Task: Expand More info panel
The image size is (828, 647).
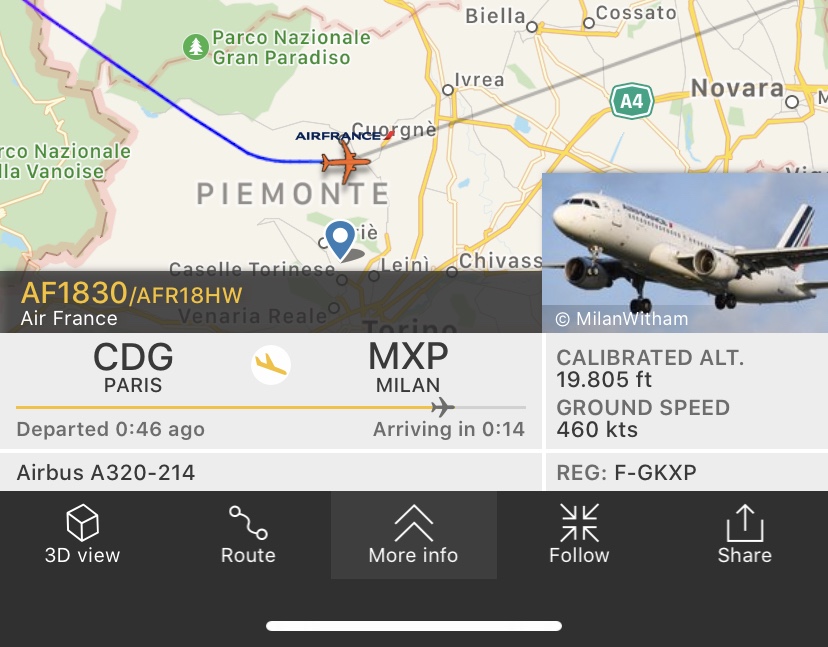Action: (x=413, y=535)
